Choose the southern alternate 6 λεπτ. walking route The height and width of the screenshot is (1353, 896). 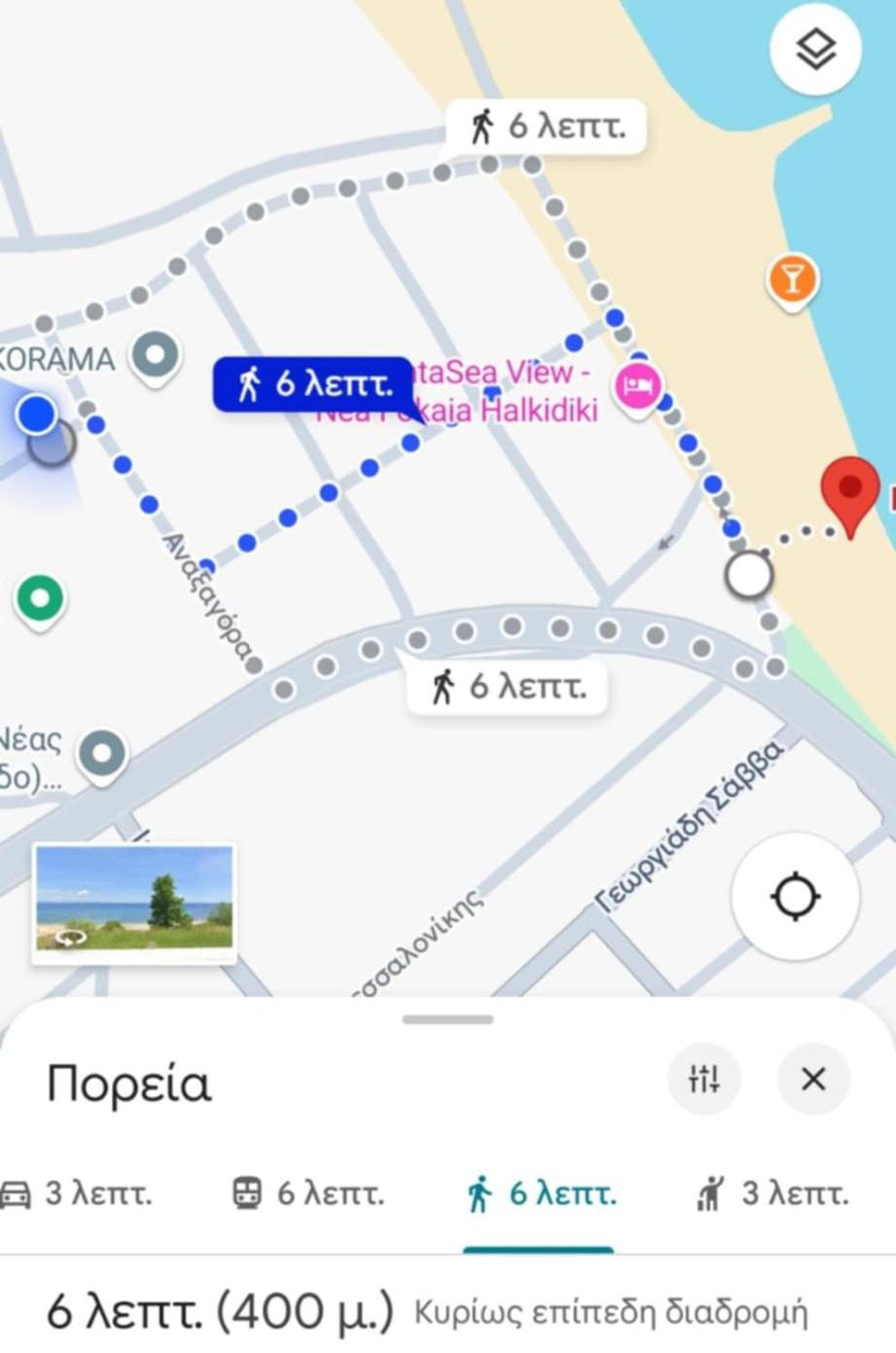pos(507,688)
